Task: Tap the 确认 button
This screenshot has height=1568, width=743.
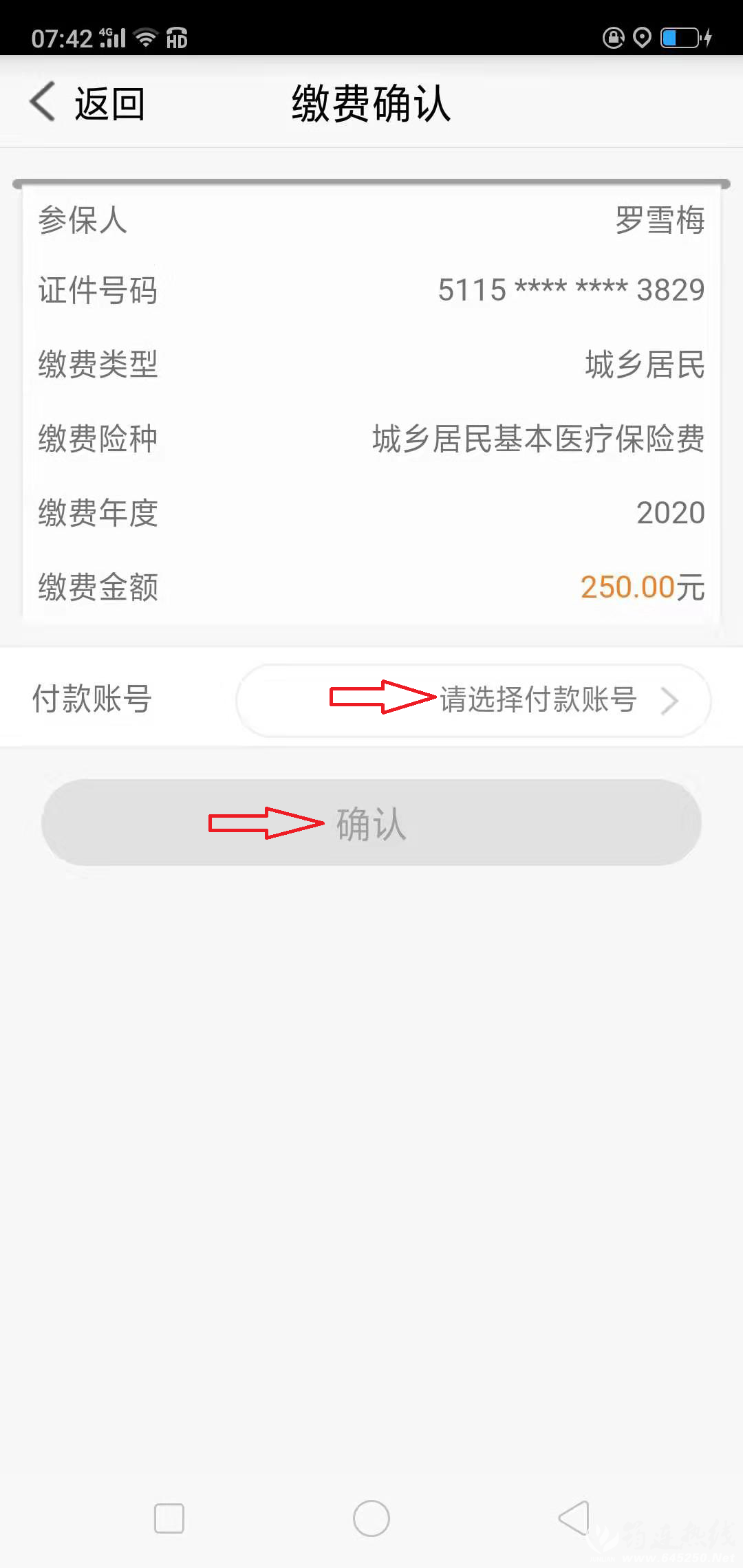Action: pyautogui.click(x=371, y=823)
